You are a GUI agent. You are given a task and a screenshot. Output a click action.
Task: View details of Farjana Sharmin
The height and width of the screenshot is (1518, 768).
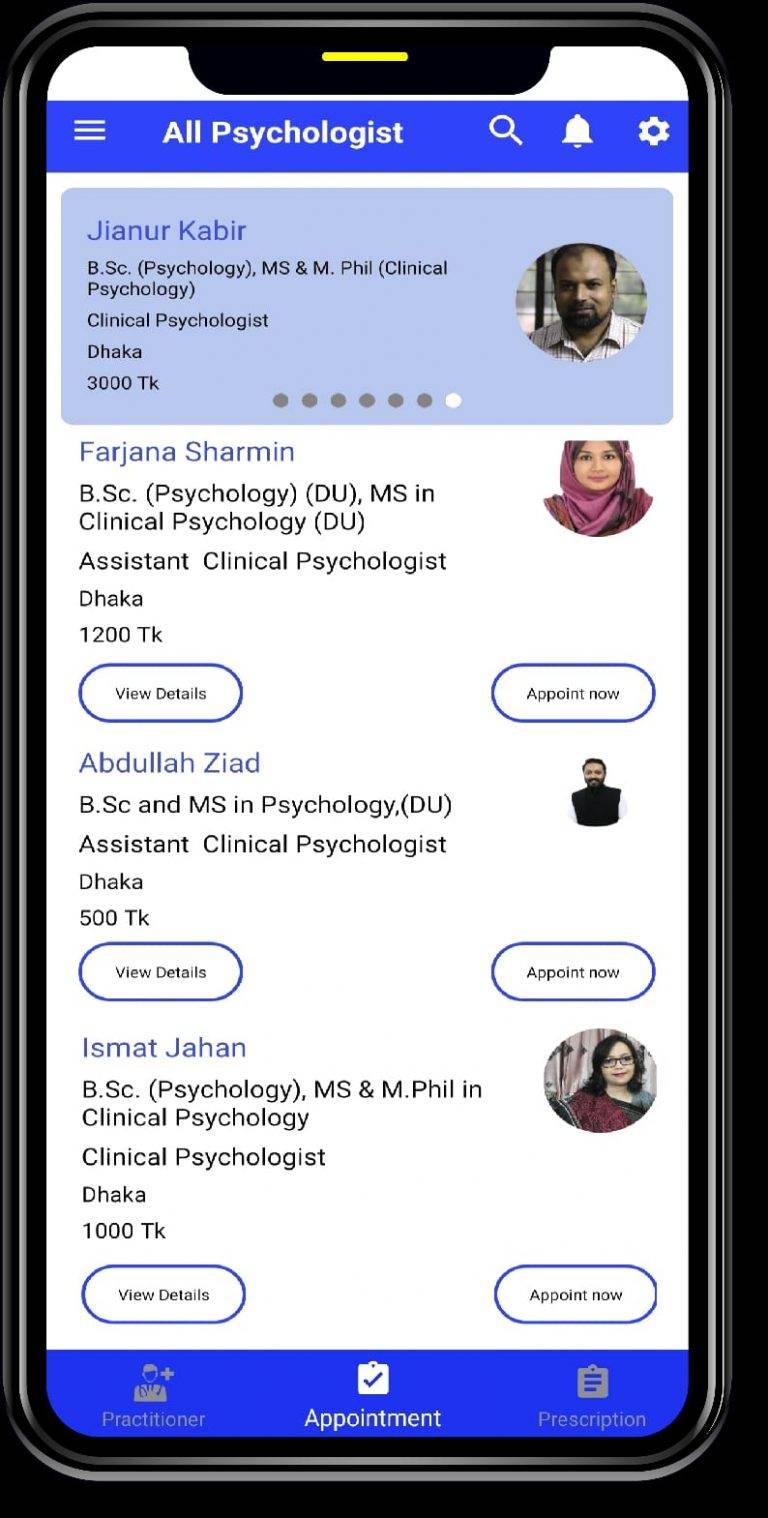[161, 693]
